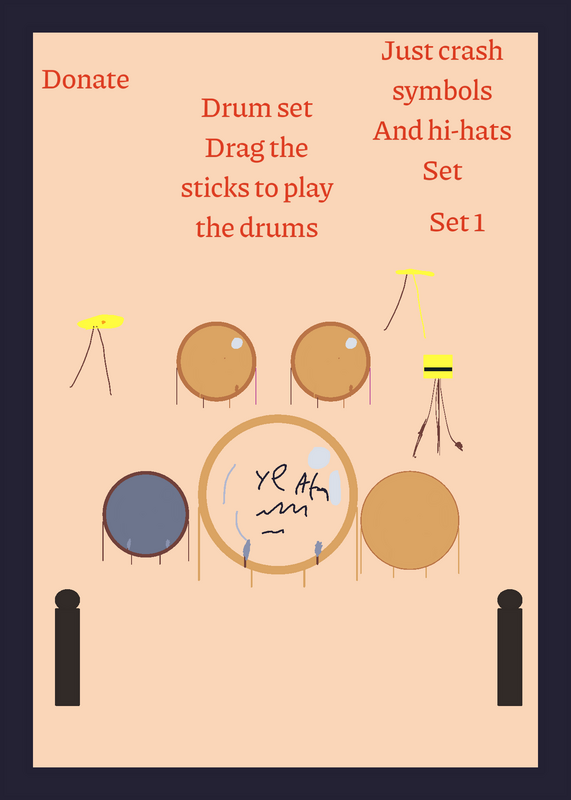Tap the Donate text button
Image resolution: width=571 pixels, height=800 pixels.
click(86, 80)
